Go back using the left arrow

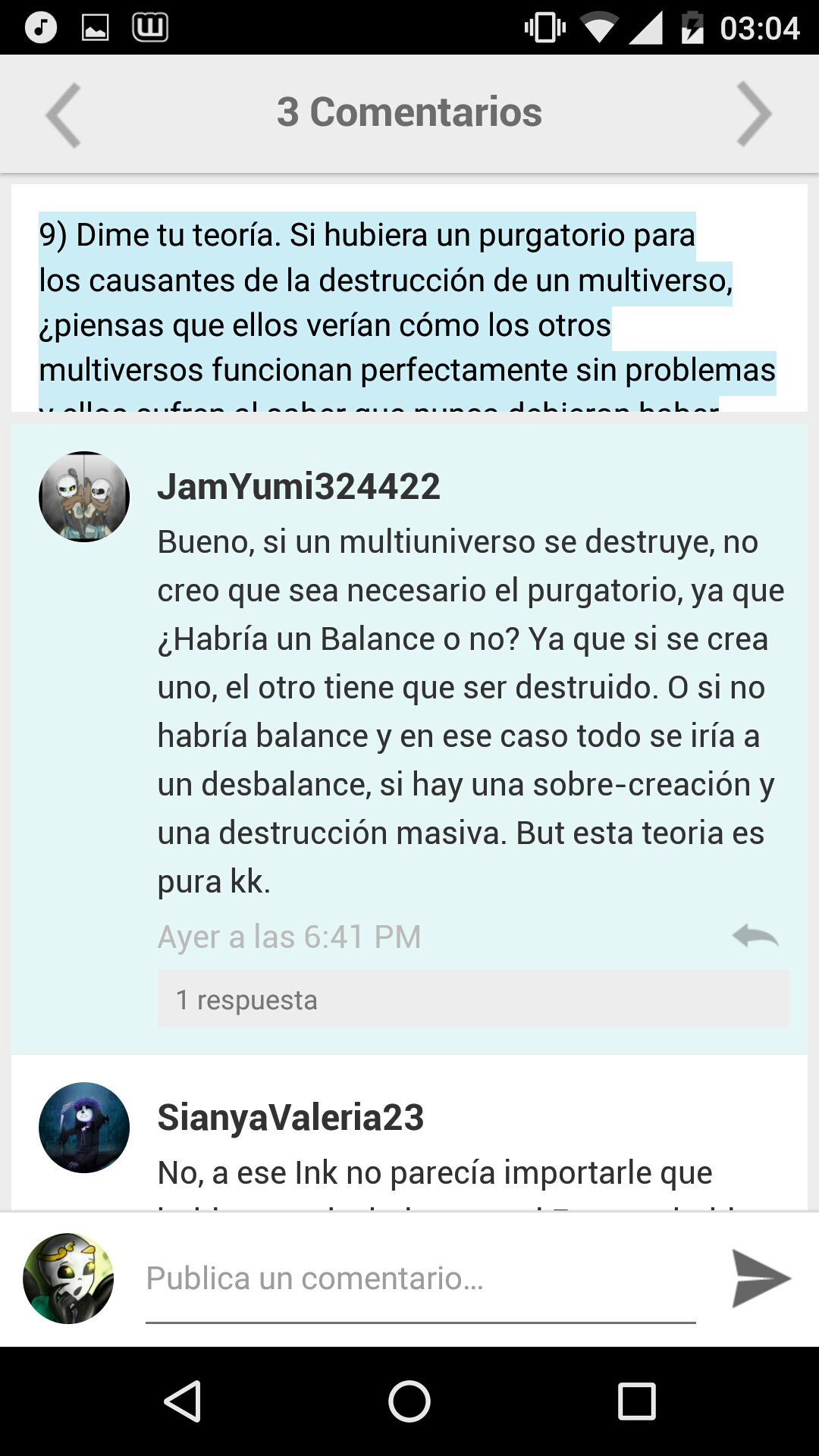(64, 115)
